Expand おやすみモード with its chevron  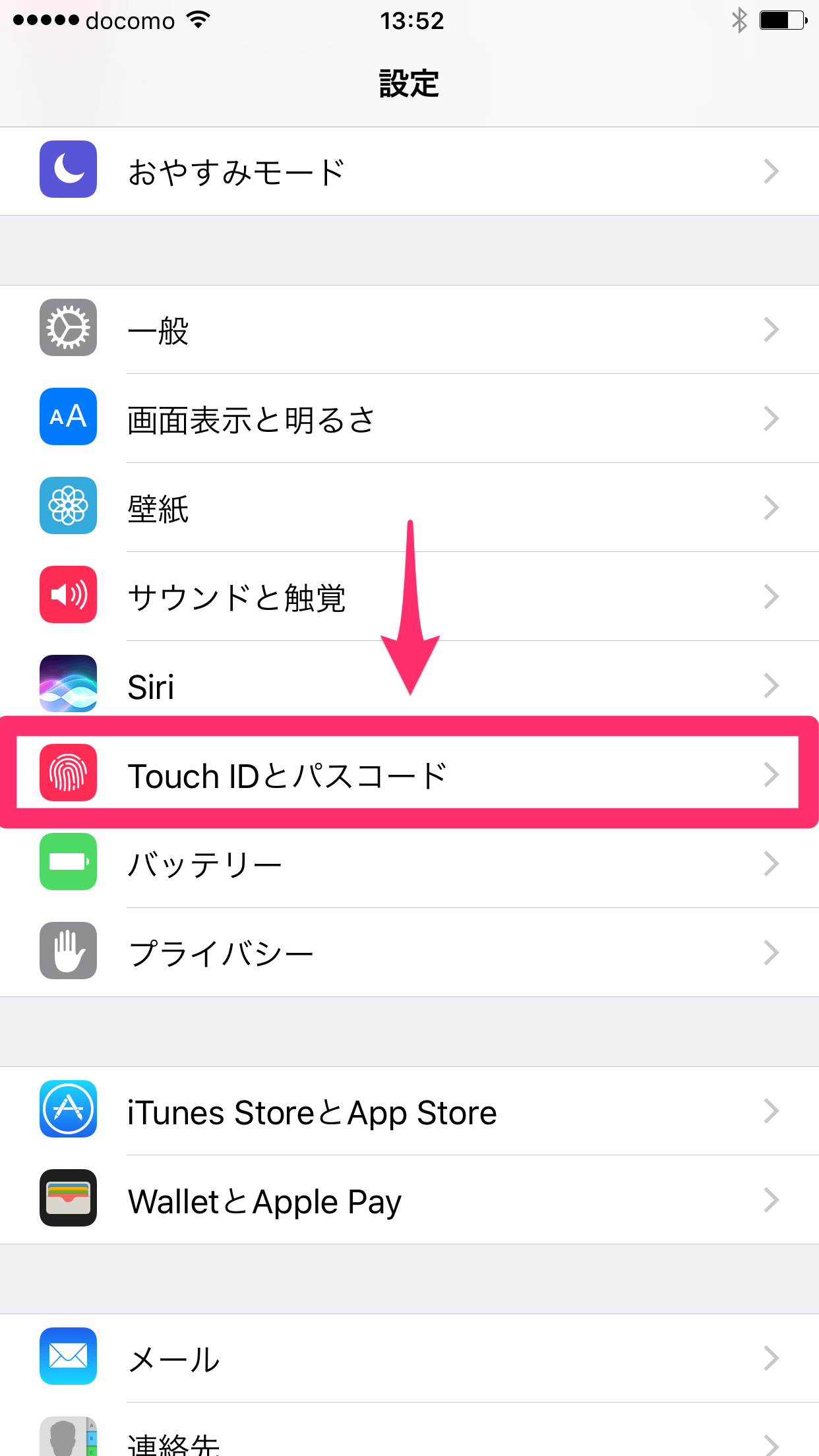772,171
